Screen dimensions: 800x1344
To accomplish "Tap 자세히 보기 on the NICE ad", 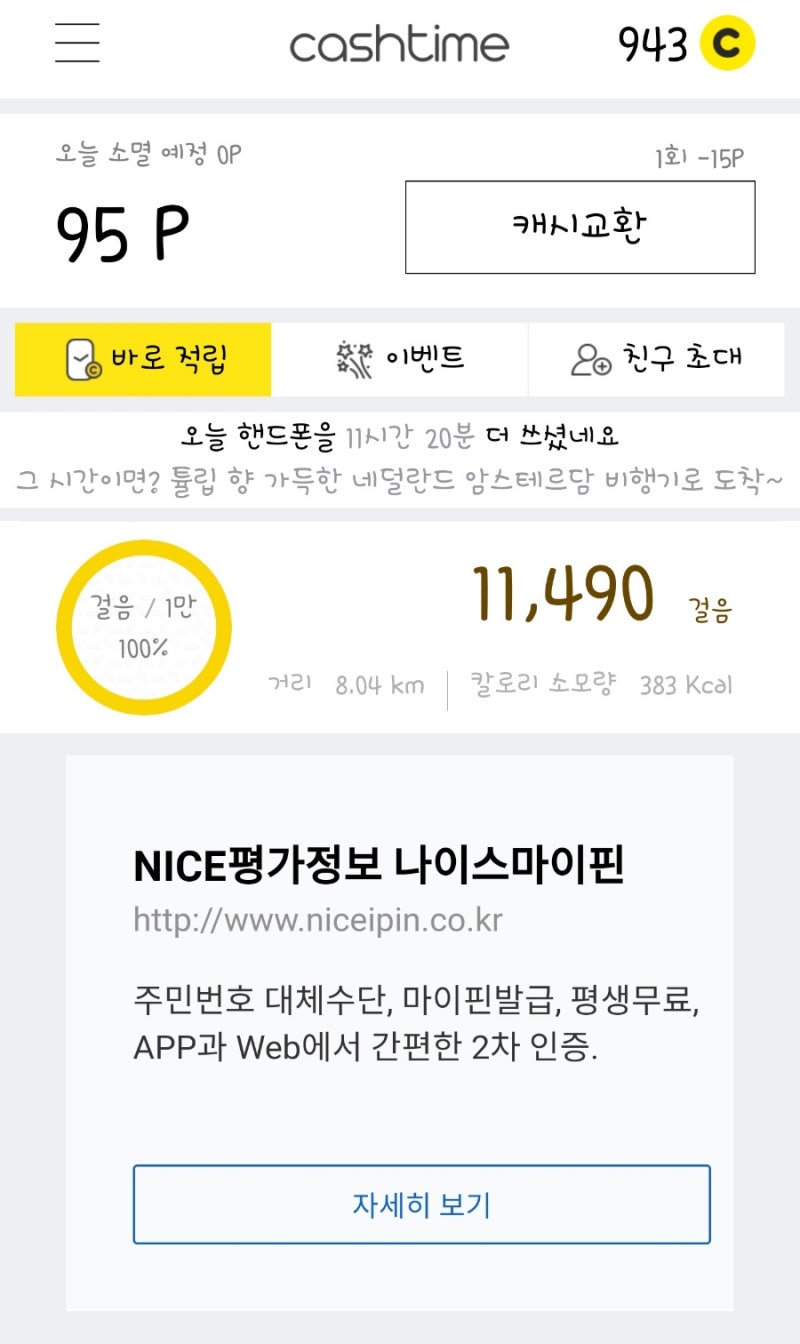I will point(422,1204).
